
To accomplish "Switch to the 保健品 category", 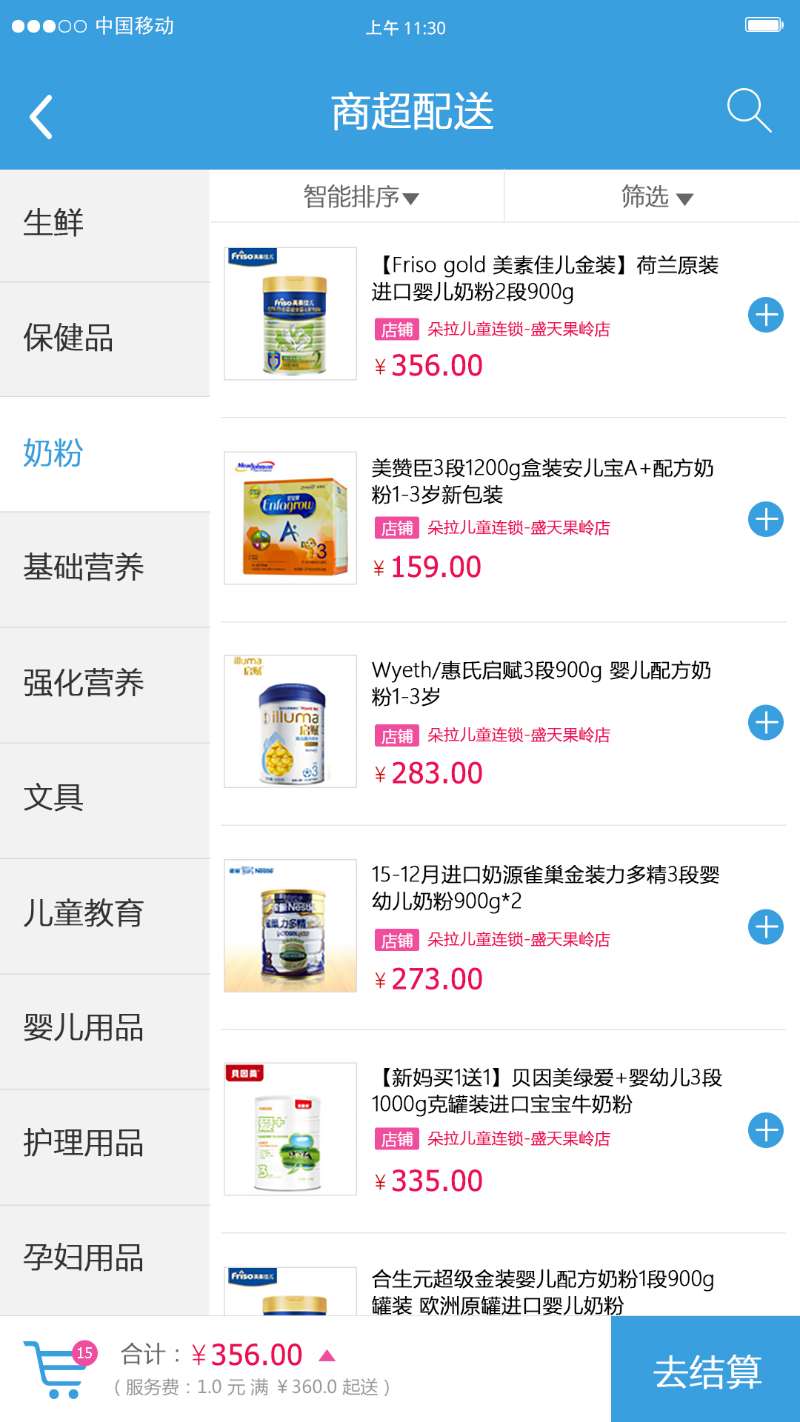I will (68, 338).
